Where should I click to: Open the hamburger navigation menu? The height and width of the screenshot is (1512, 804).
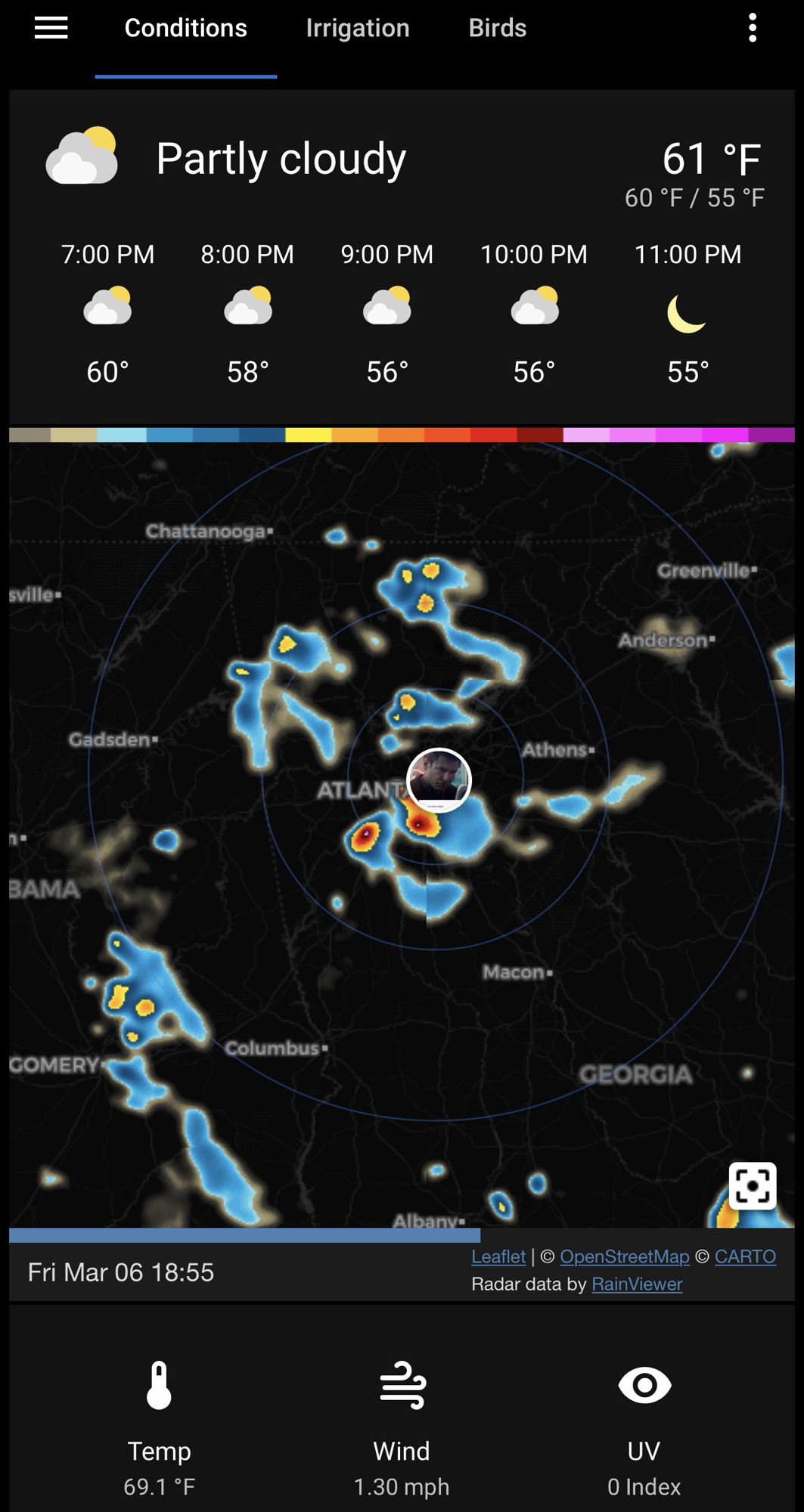[51, 28]
